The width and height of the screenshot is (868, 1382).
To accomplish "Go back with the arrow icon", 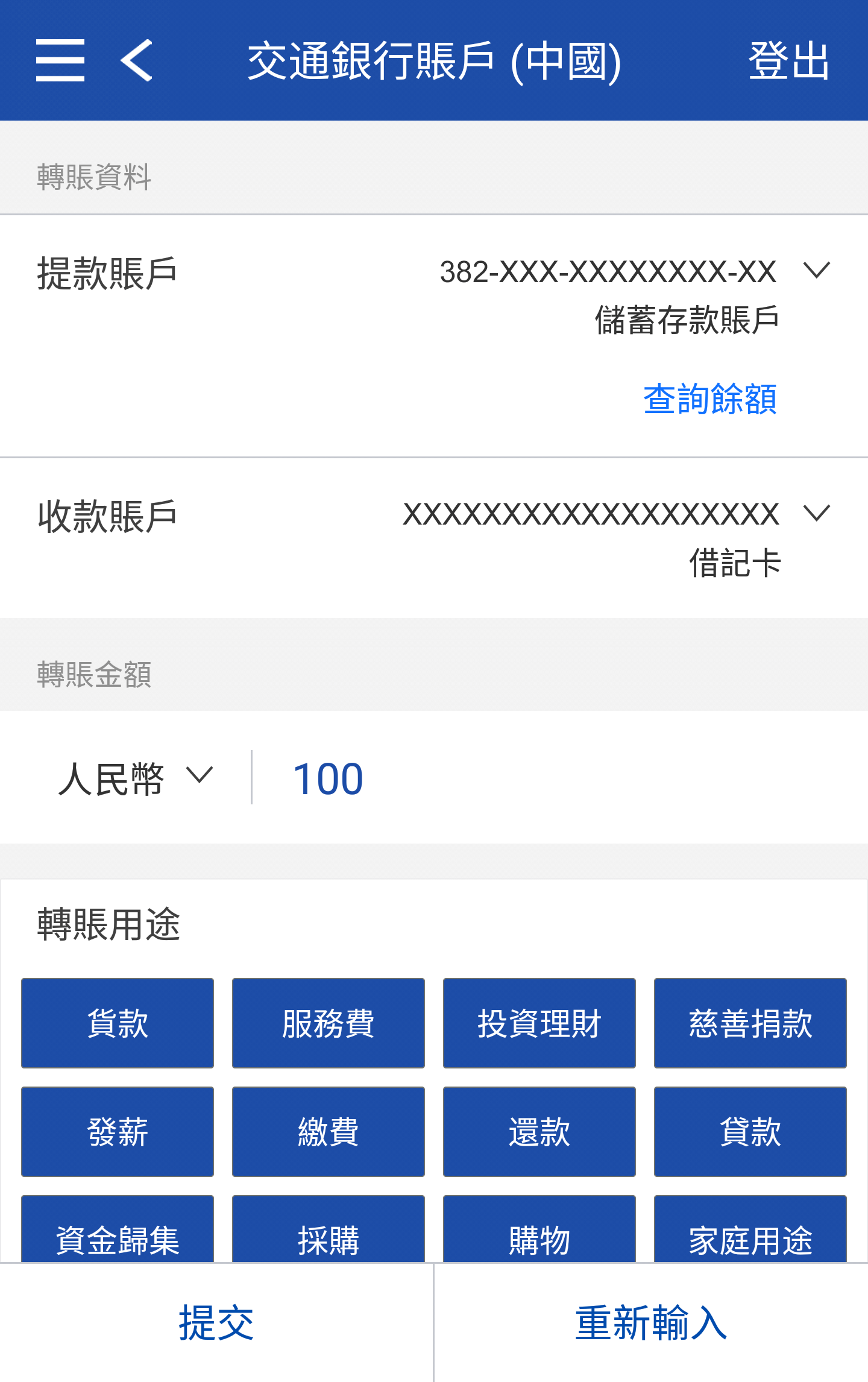I will (x=137, y=60).
